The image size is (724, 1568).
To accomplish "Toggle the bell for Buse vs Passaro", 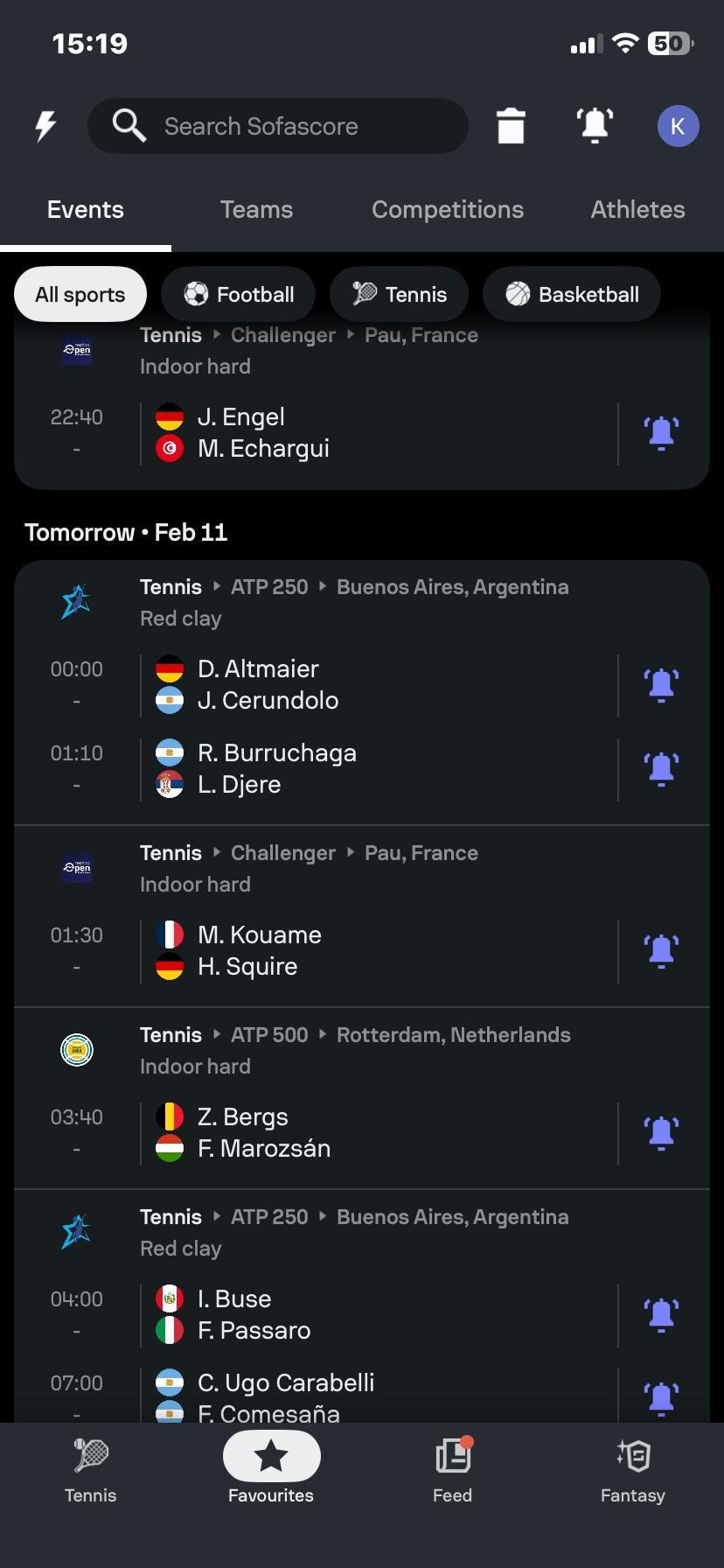I will click(662, 1315).
